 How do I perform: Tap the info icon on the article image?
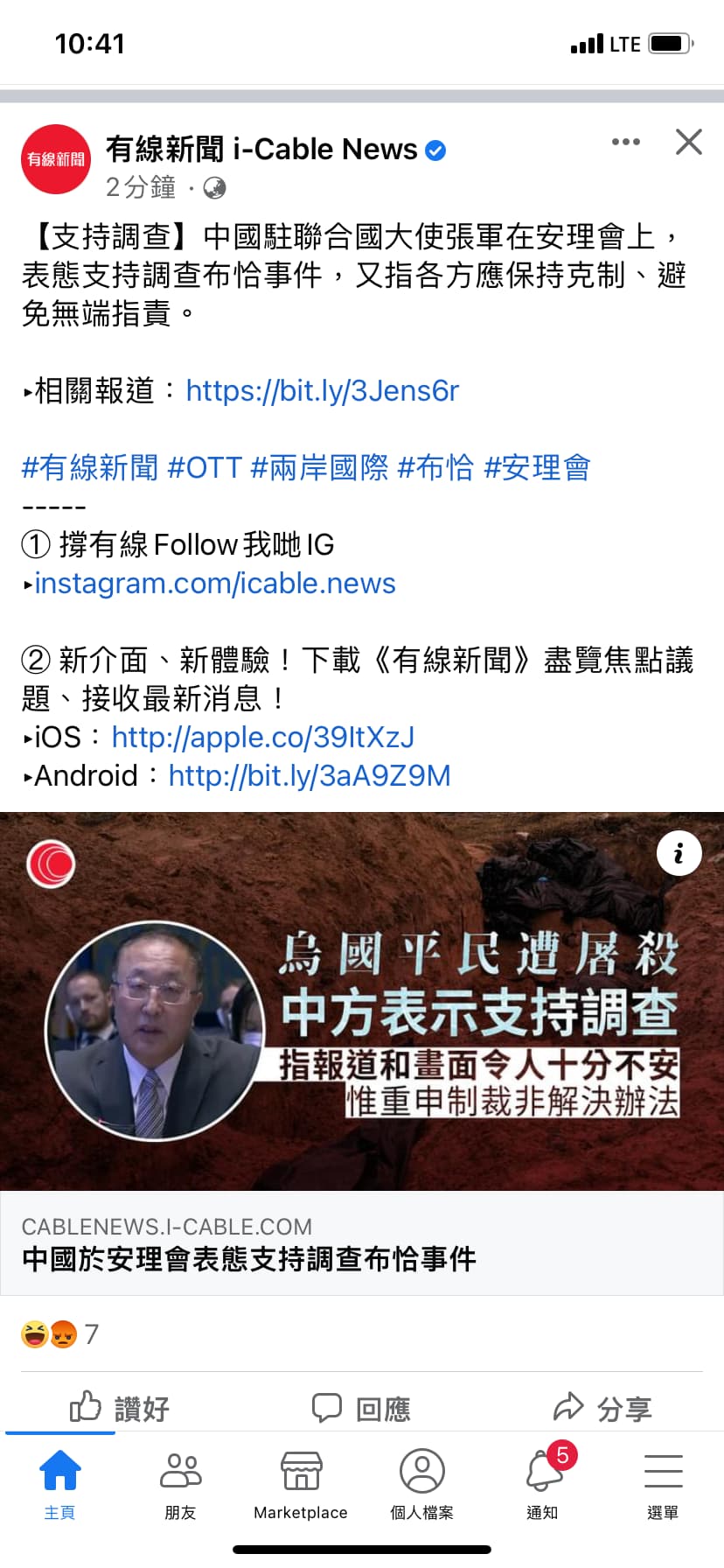click(x=679, y=853)
